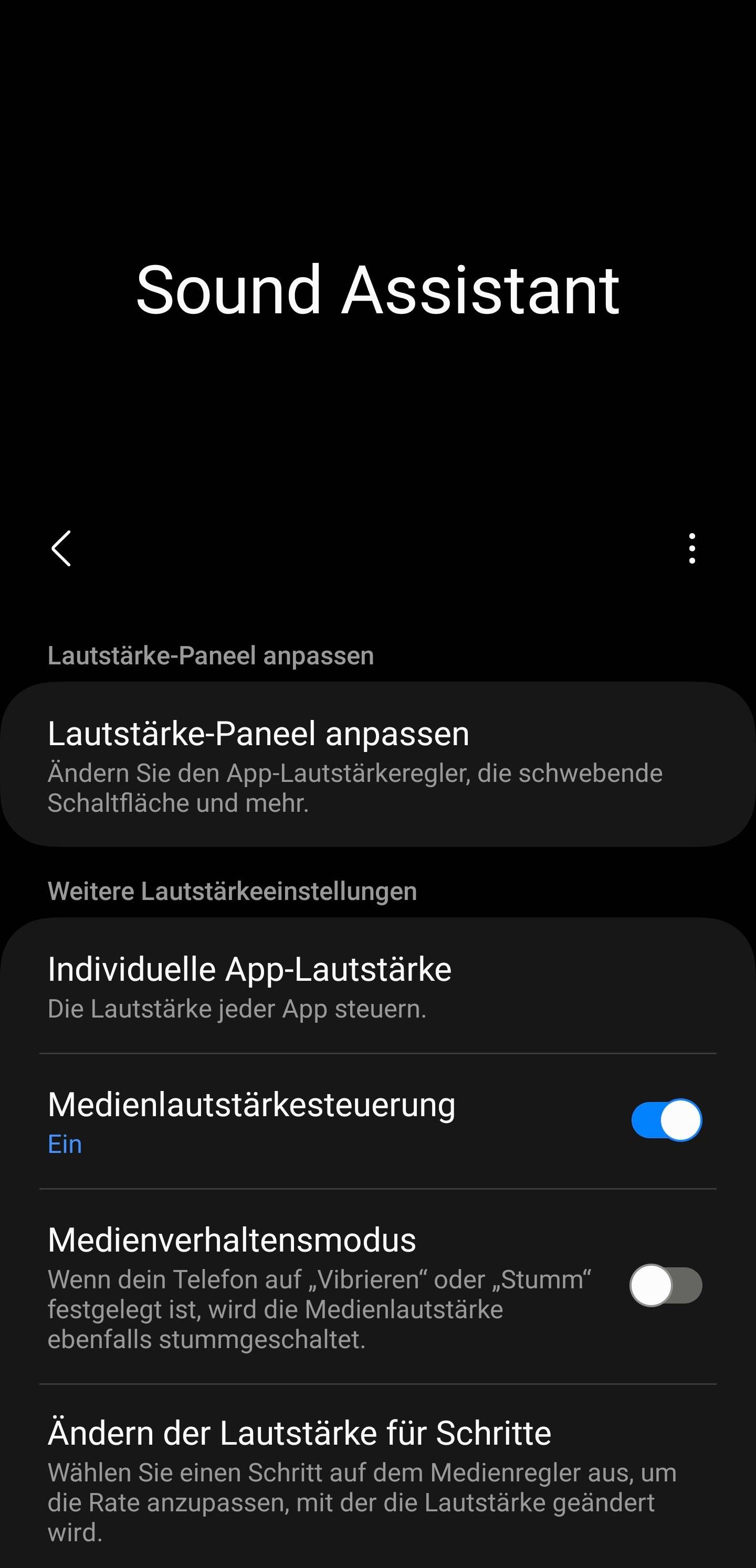Image resolution: width=756 pixels, height=1568 pixels.
Task: Open the three-dot overflow menu
Action: 691,548
